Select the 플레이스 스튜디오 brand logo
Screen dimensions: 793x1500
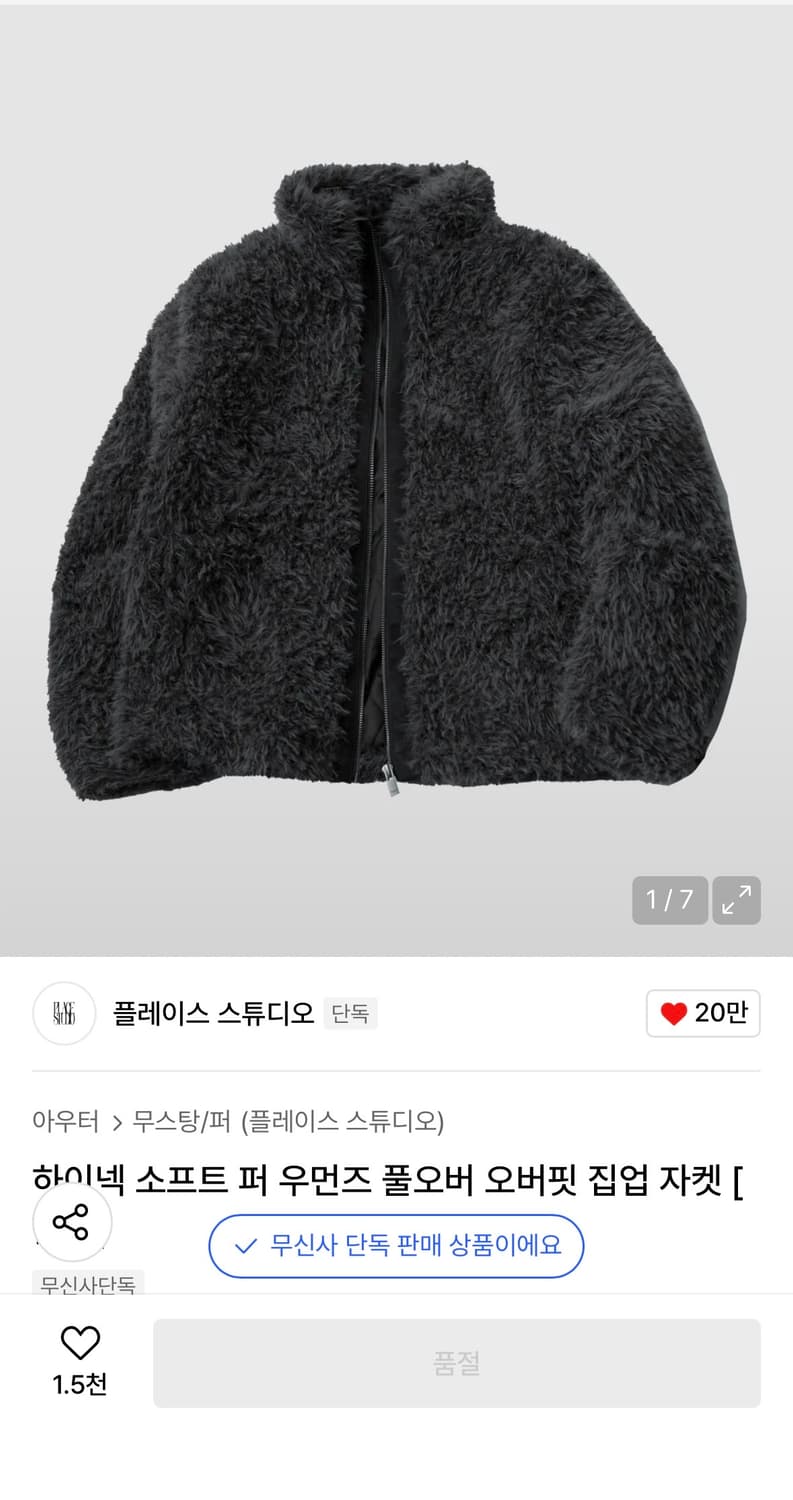(63, 1013)
